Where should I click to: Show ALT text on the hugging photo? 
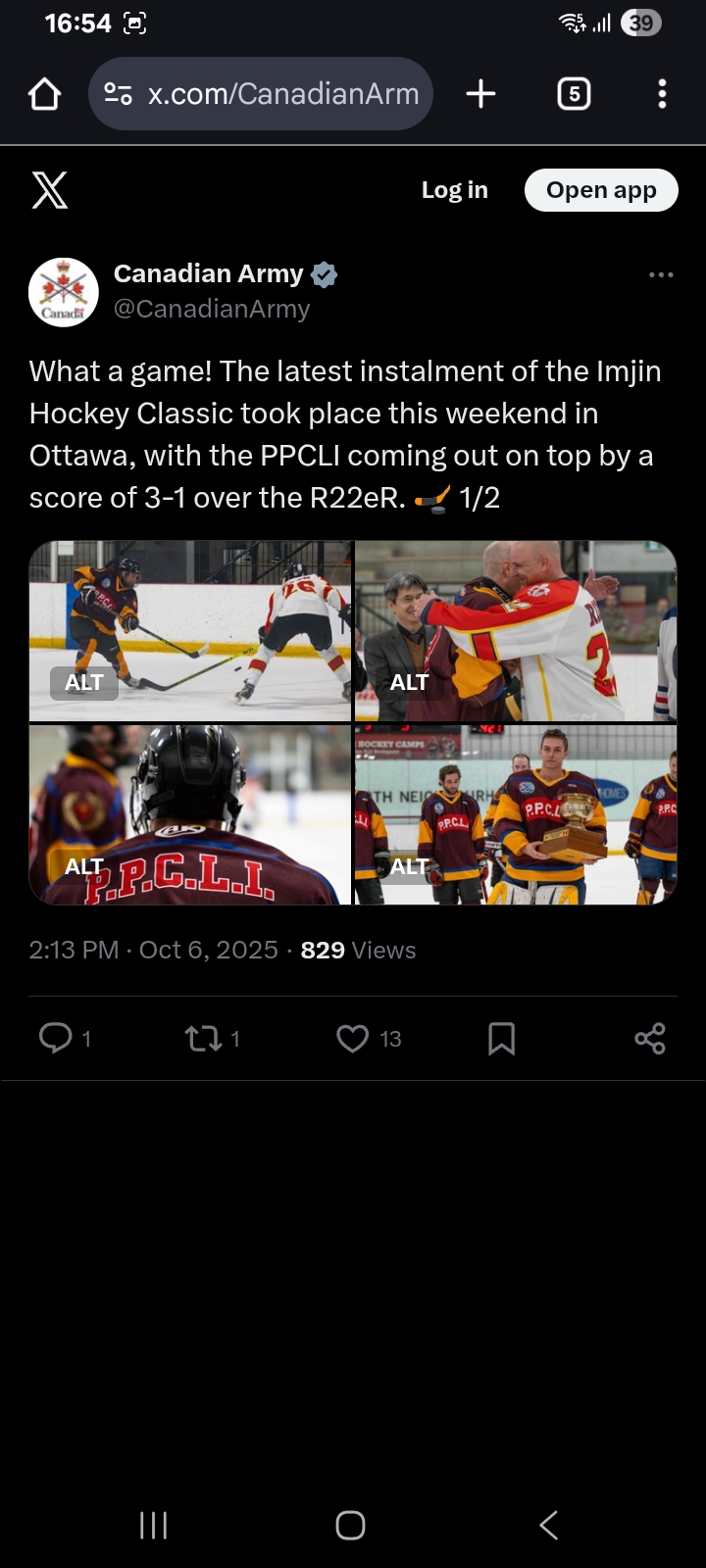[409, 682]
